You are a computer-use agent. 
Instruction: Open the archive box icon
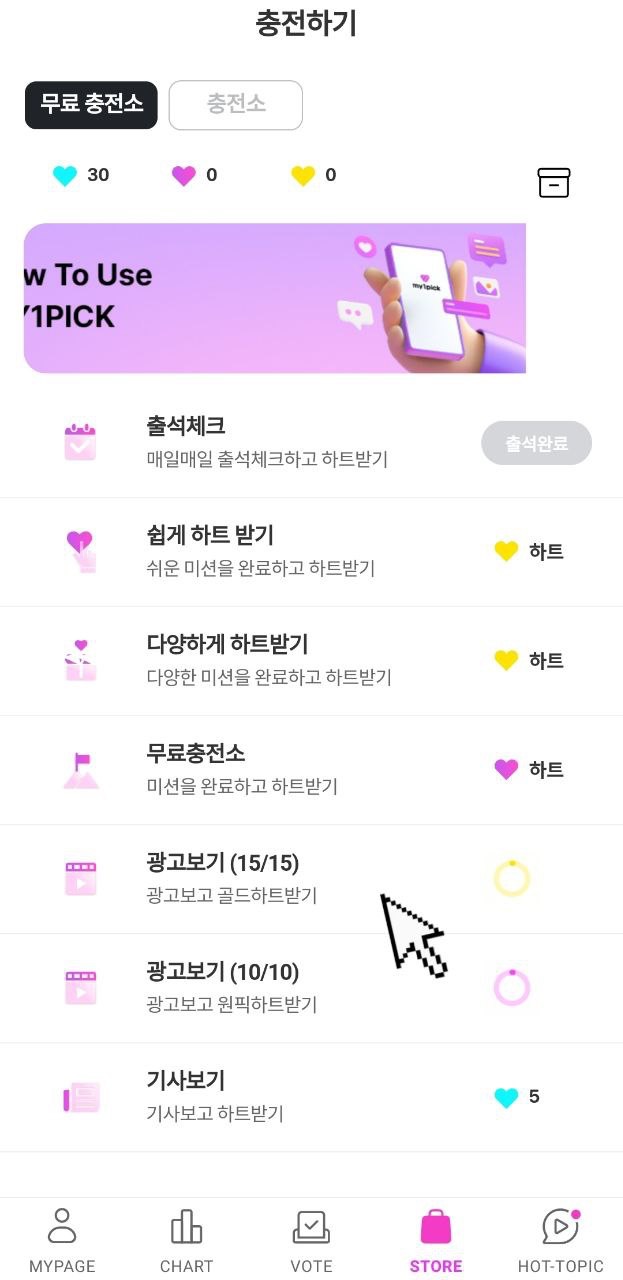[x=553, y=182]
